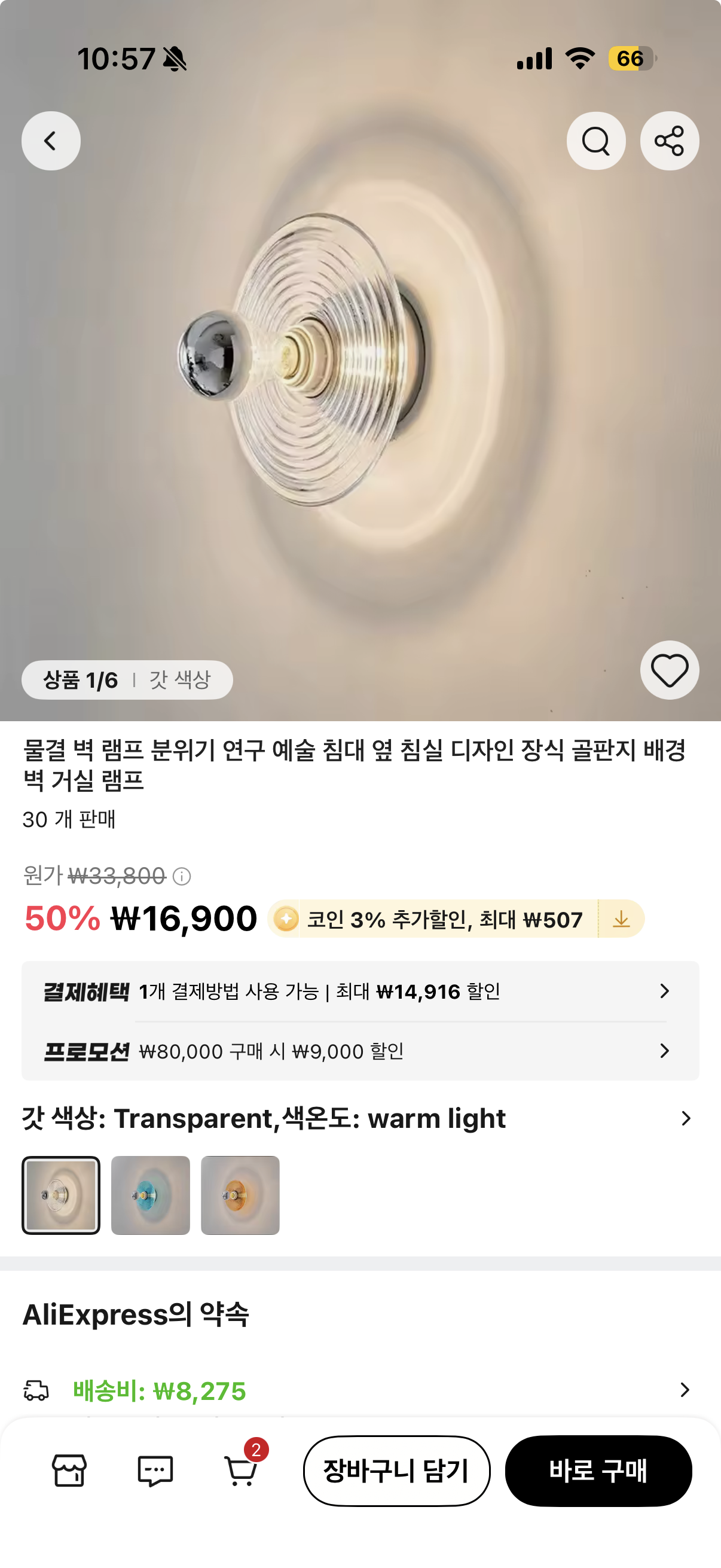This screenshot has height=1568, width=721.
Task: Download the 3% coin discount coupon
Action: [621, 919]
